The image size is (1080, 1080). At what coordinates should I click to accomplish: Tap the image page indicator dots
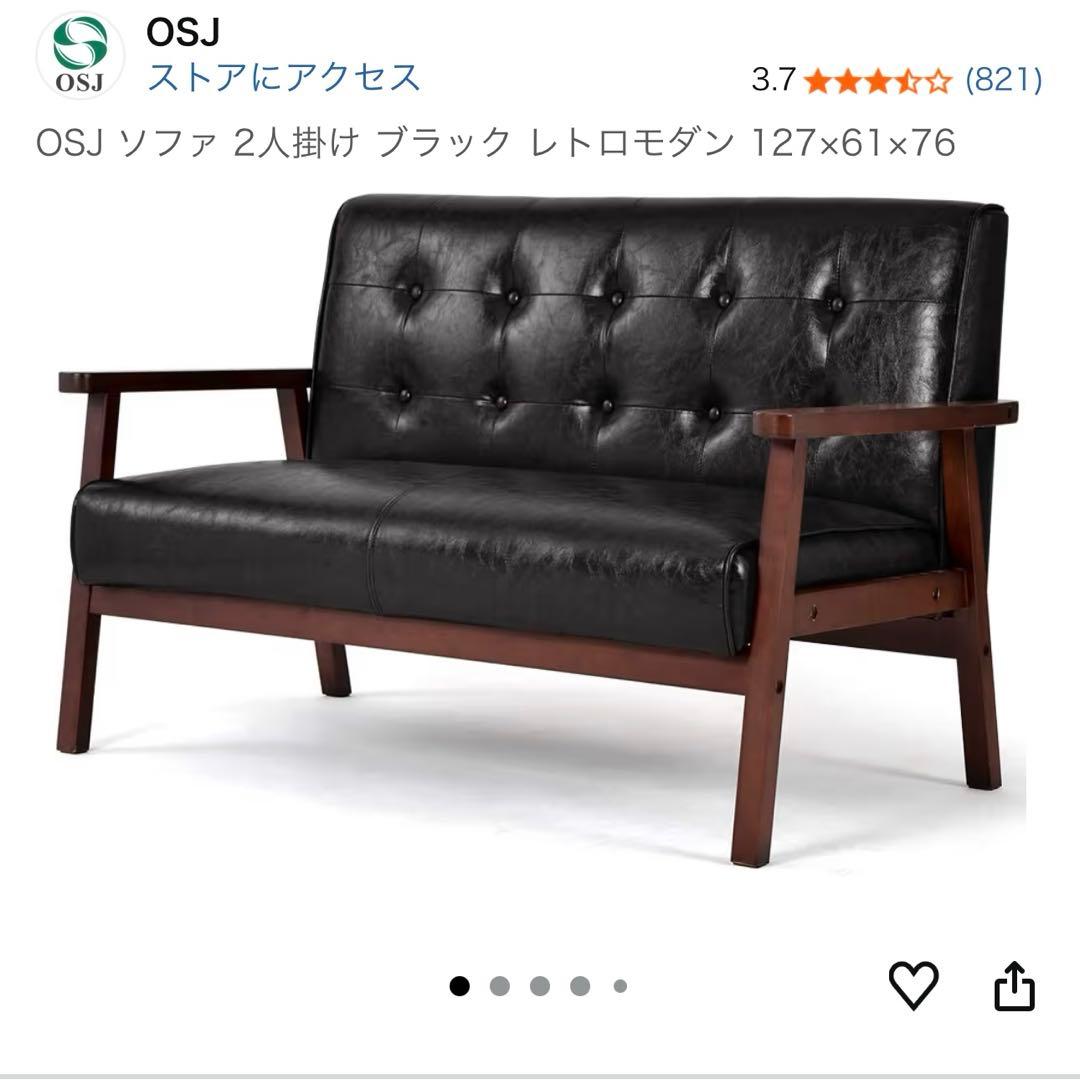pos(539,986)
